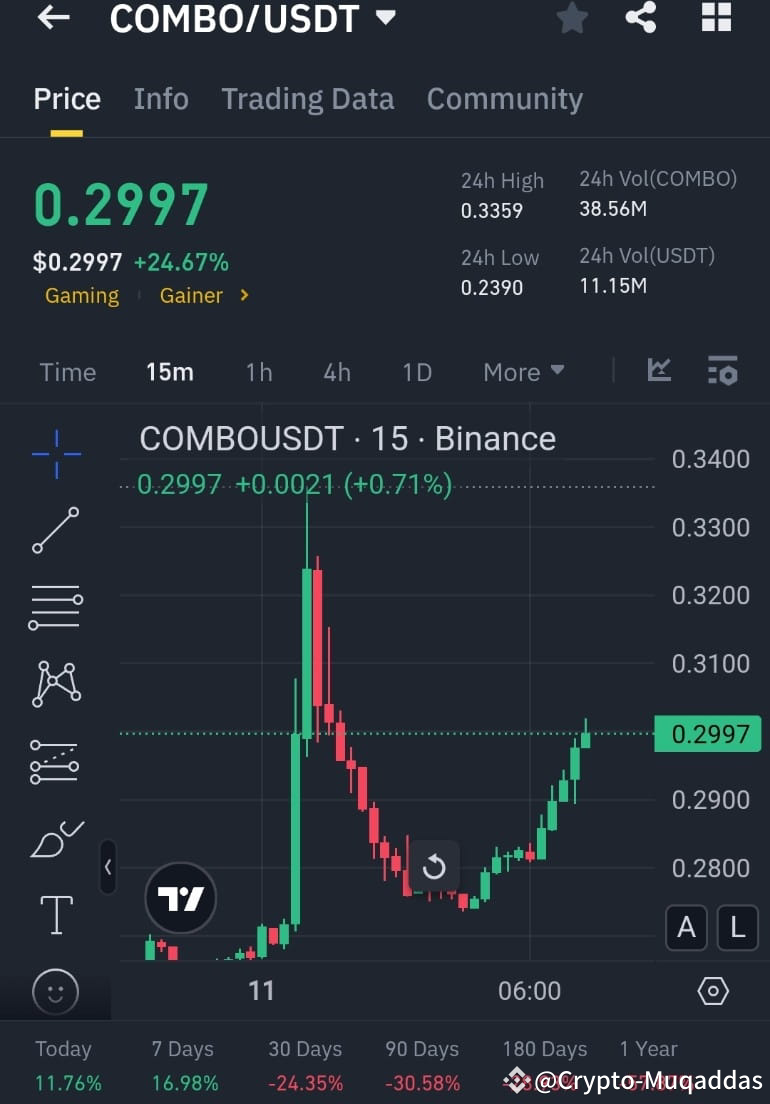Toggle the A candle display button
Viewport: 770px width, 1104px height.
click(686, 928)
